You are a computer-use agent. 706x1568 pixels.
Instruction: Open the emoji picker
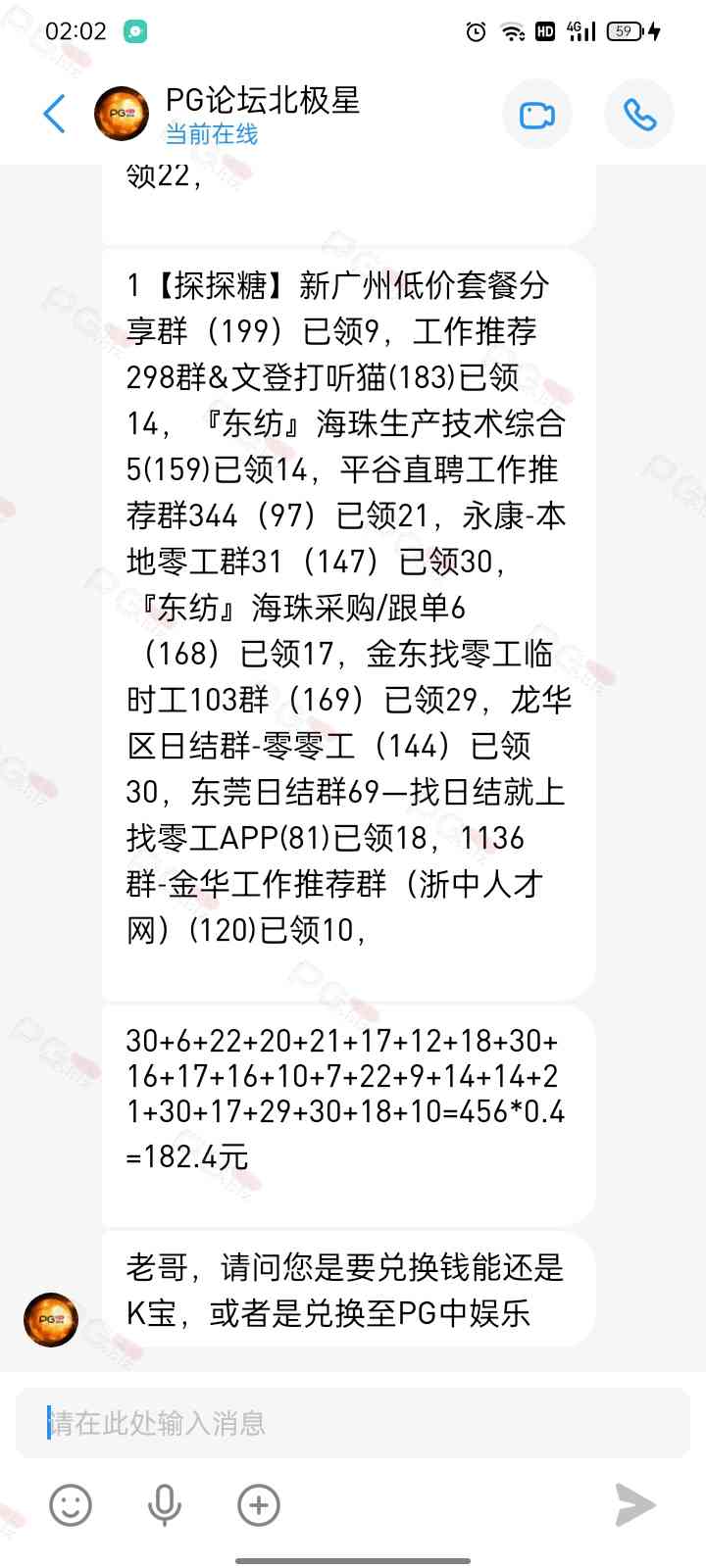[71, 1505]
